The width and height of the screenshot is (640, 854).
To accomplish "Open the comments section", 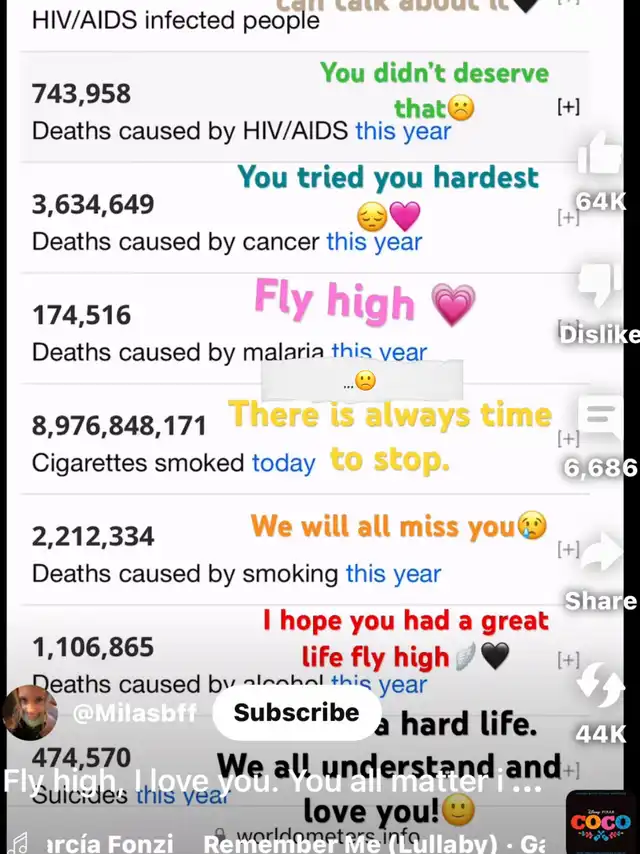I will tap(600, 422).
